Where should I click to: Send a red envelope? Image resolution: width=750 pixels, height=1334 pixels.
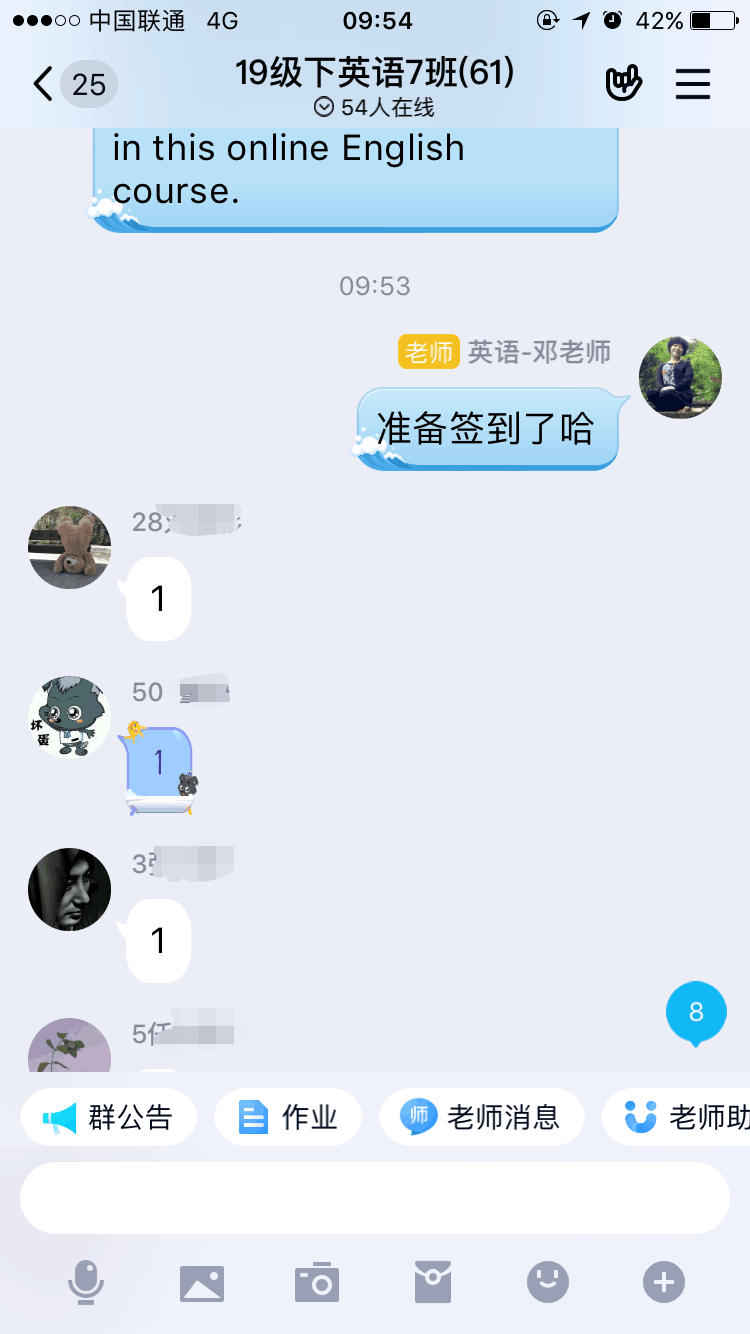point(433,1282)
